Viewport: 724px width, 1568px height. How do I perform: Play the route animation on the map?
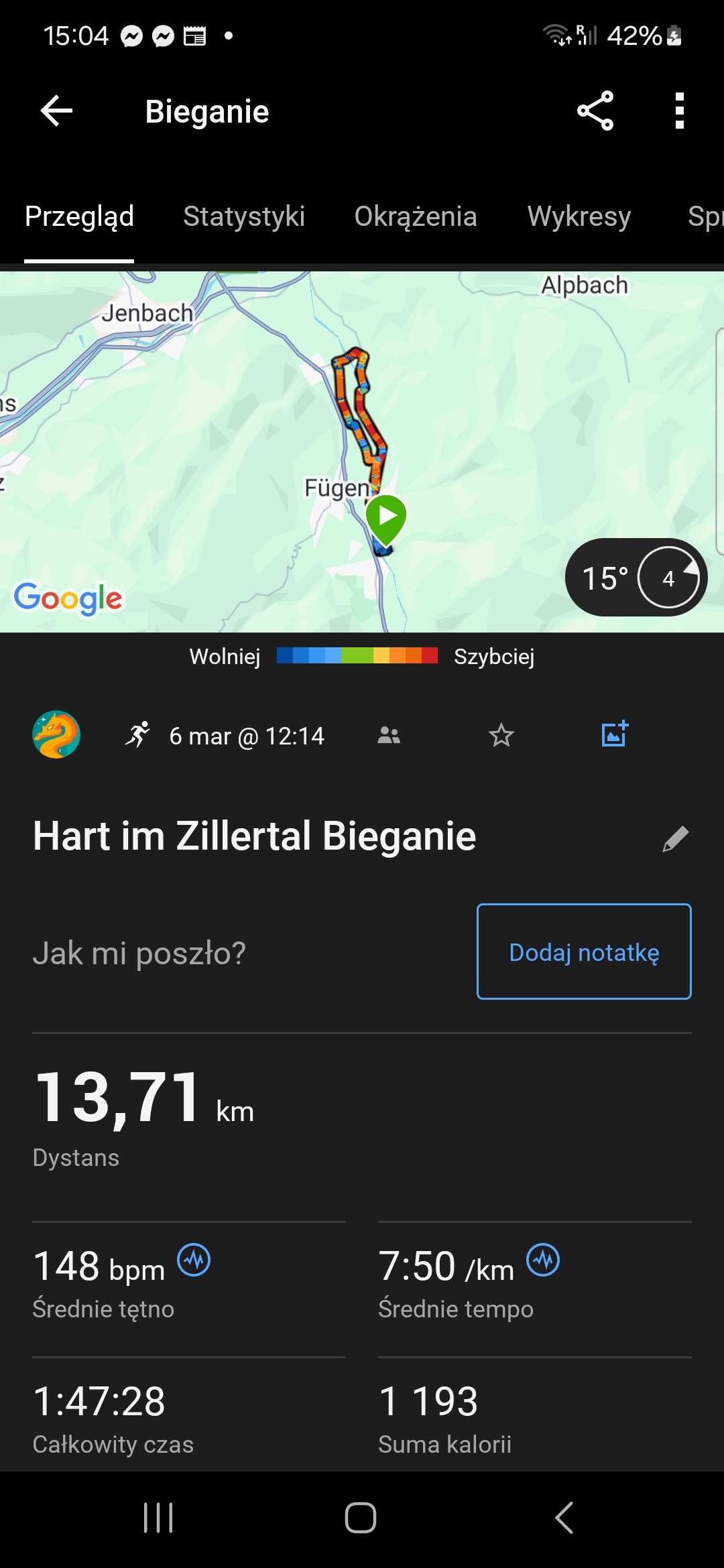point(386,516)
